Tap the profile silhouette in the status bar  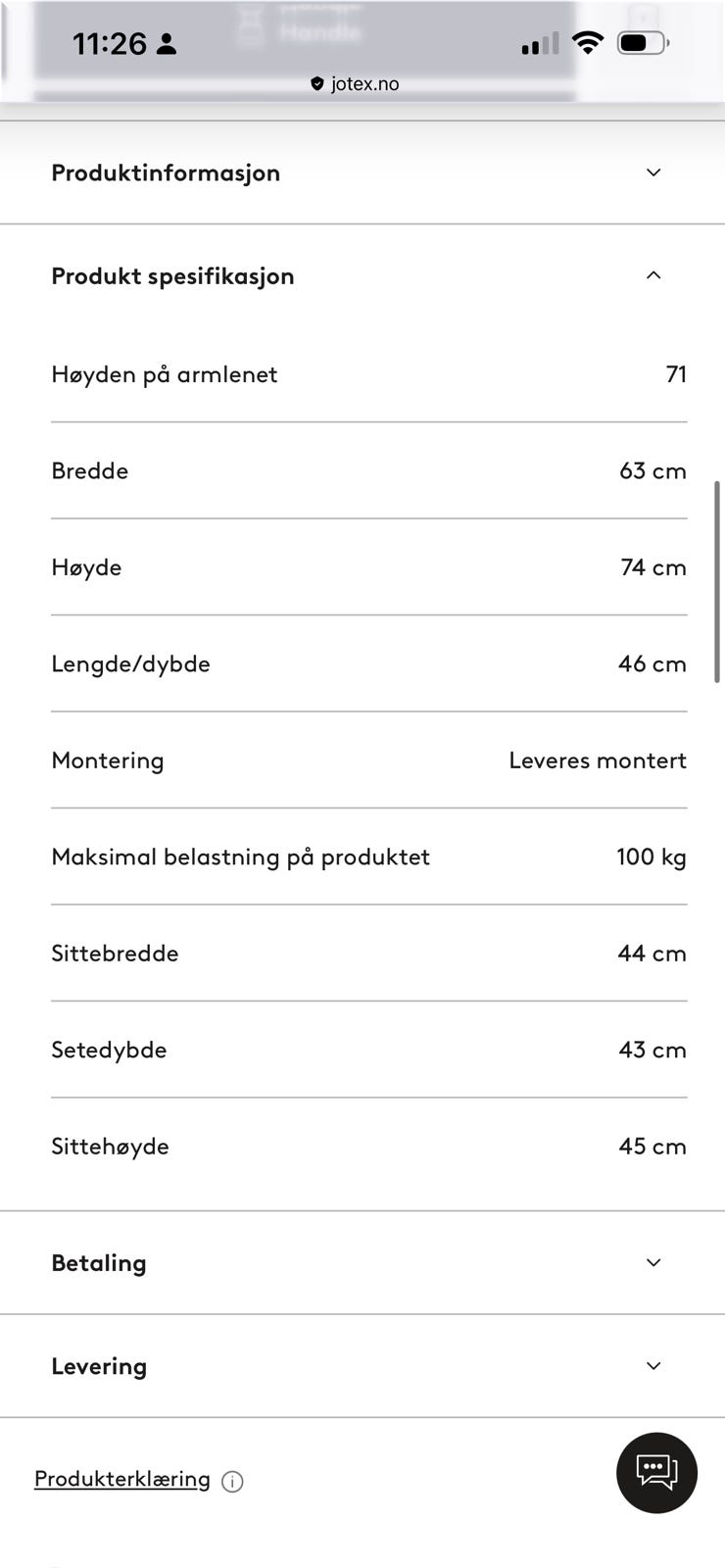[x=167, y=43]
